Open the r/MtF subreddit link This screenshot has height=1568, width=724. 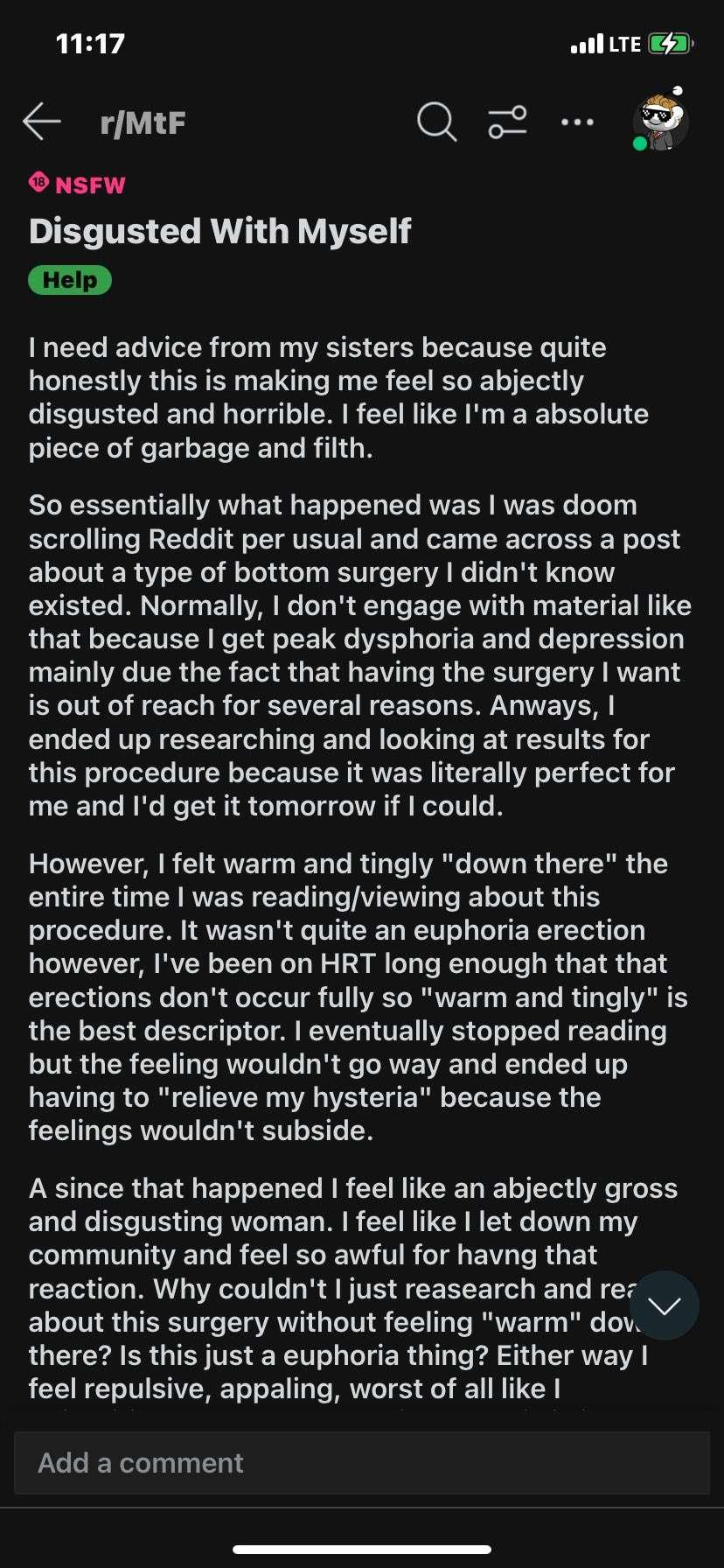[143, 122]
